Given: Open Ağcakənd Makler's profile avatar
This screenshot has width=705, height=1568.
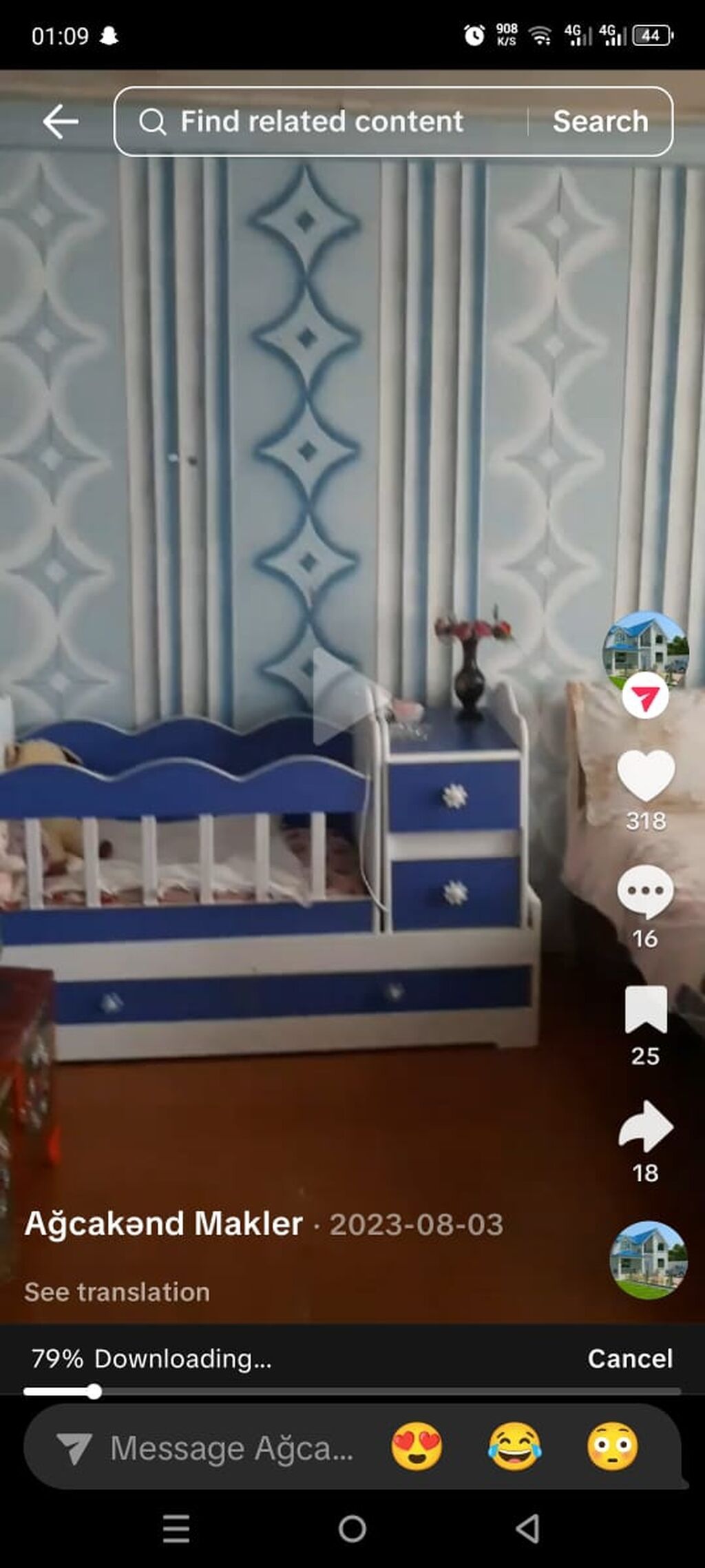Looking at the screenshot, I should click(x=645, y=649).
